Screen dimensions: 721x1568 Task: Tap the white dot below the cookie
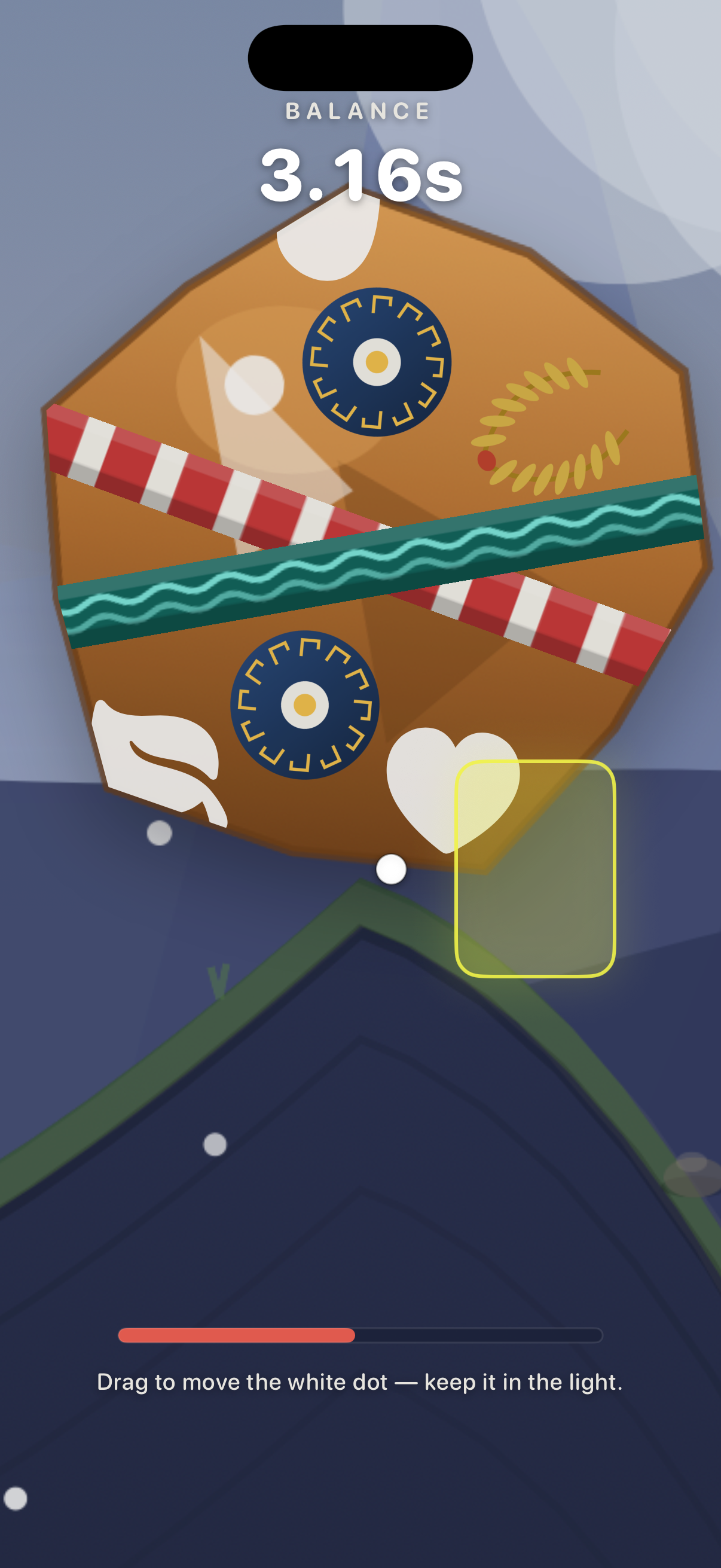[x=391, y=868]
